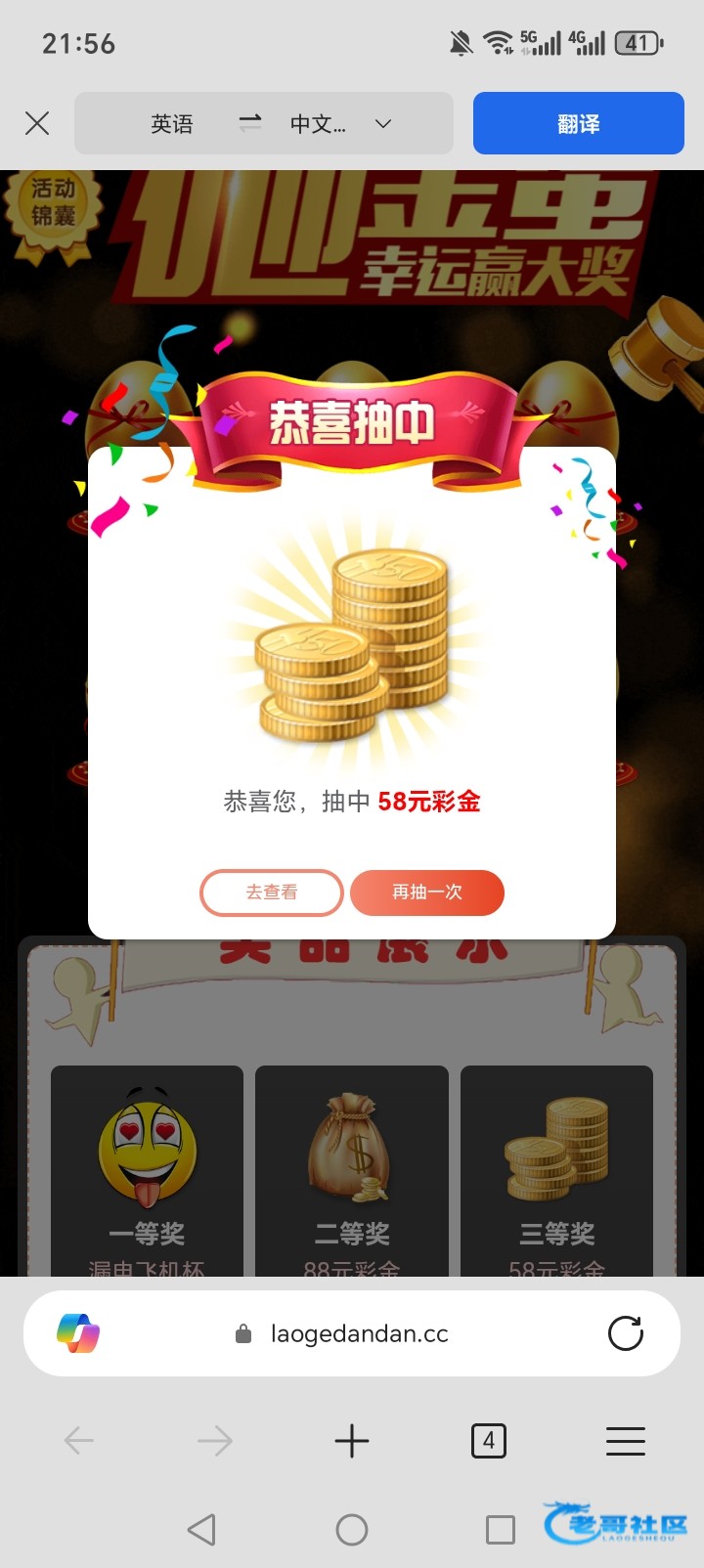Go to the system home screen
704x1568 pixels.
point(352,1529)
